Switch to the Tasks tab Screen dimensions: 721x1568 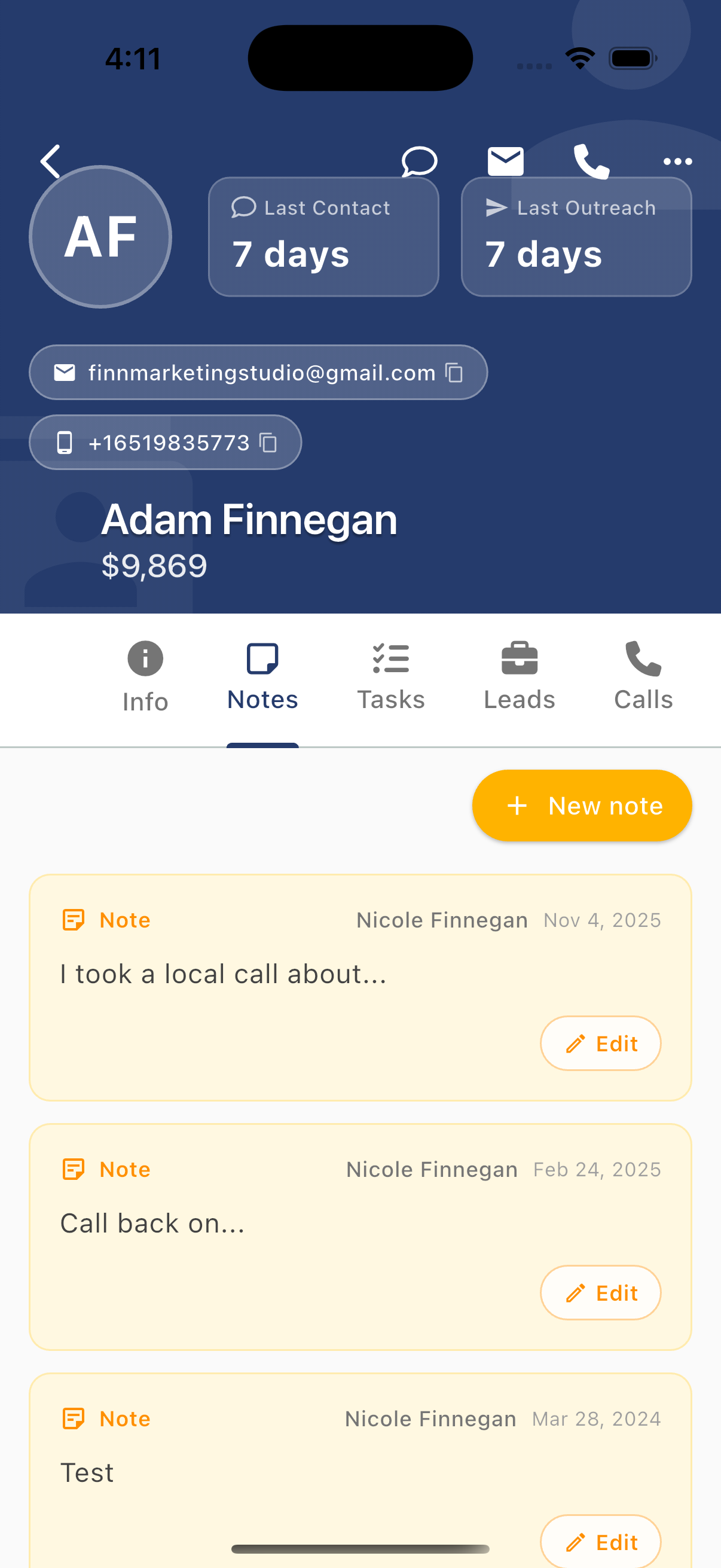click(390, 677)
